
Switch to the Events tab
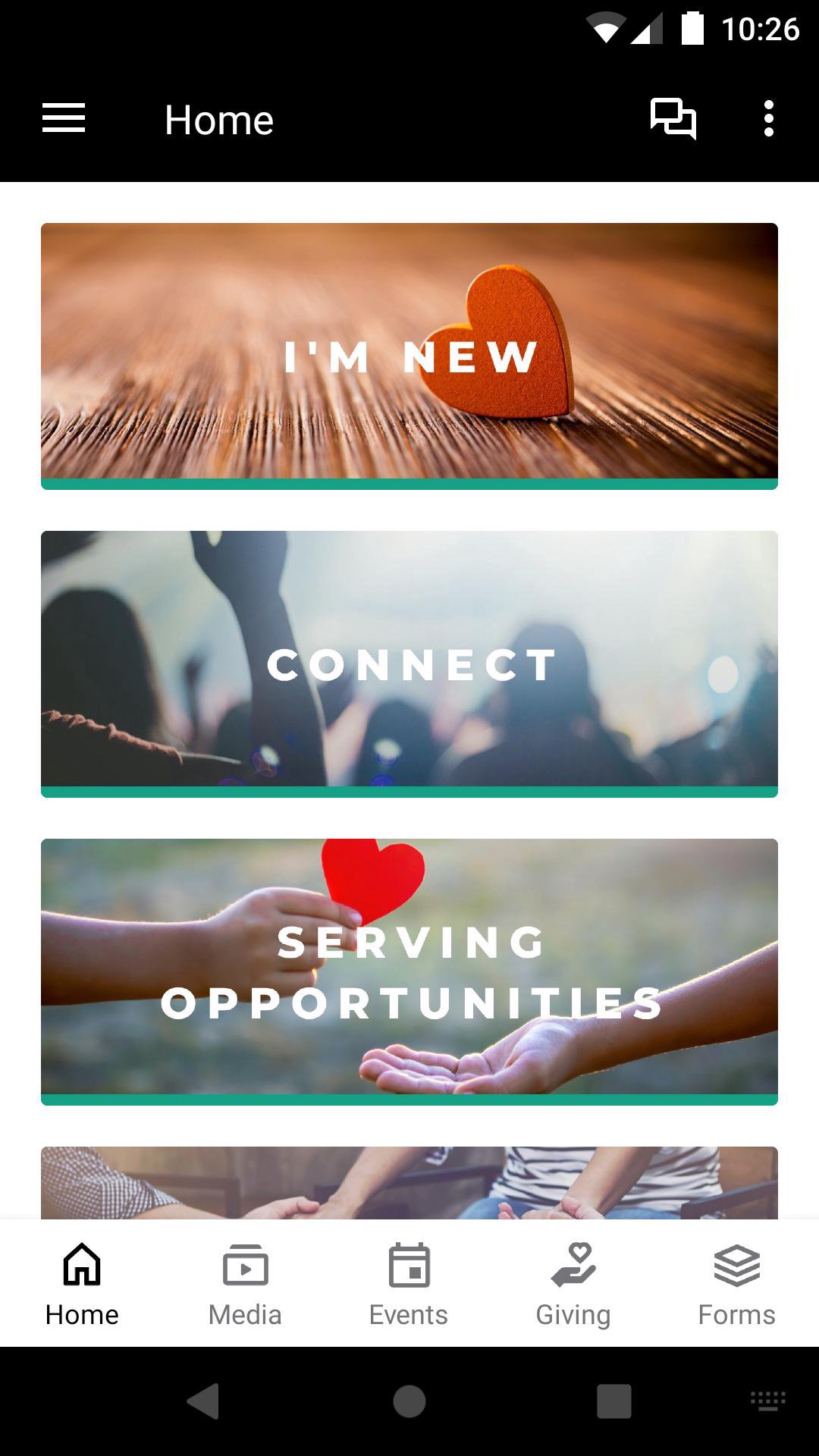409,1283
